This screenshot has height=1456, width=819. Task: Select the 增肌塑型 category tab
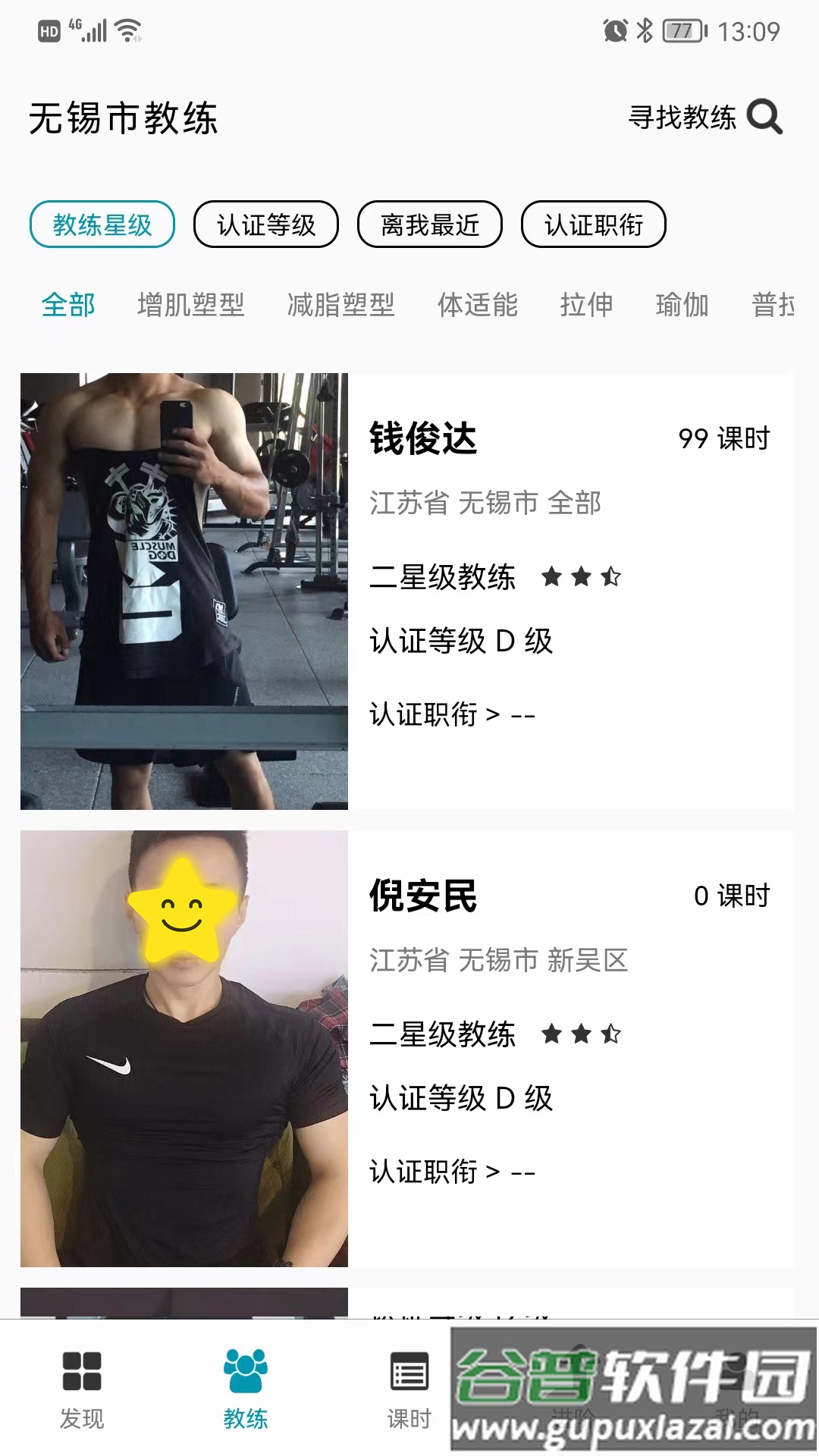[x=191, y=304]
